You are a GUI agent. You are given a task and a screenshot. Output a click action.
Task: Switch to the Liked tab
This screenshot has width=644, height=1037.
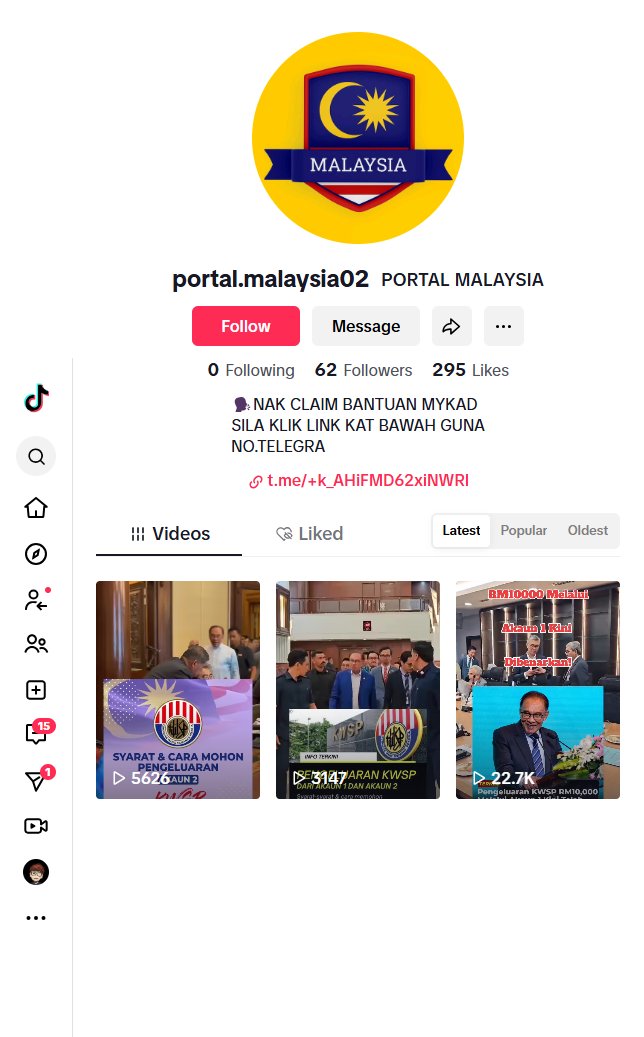pyautogui.click(x=310, y=534)
